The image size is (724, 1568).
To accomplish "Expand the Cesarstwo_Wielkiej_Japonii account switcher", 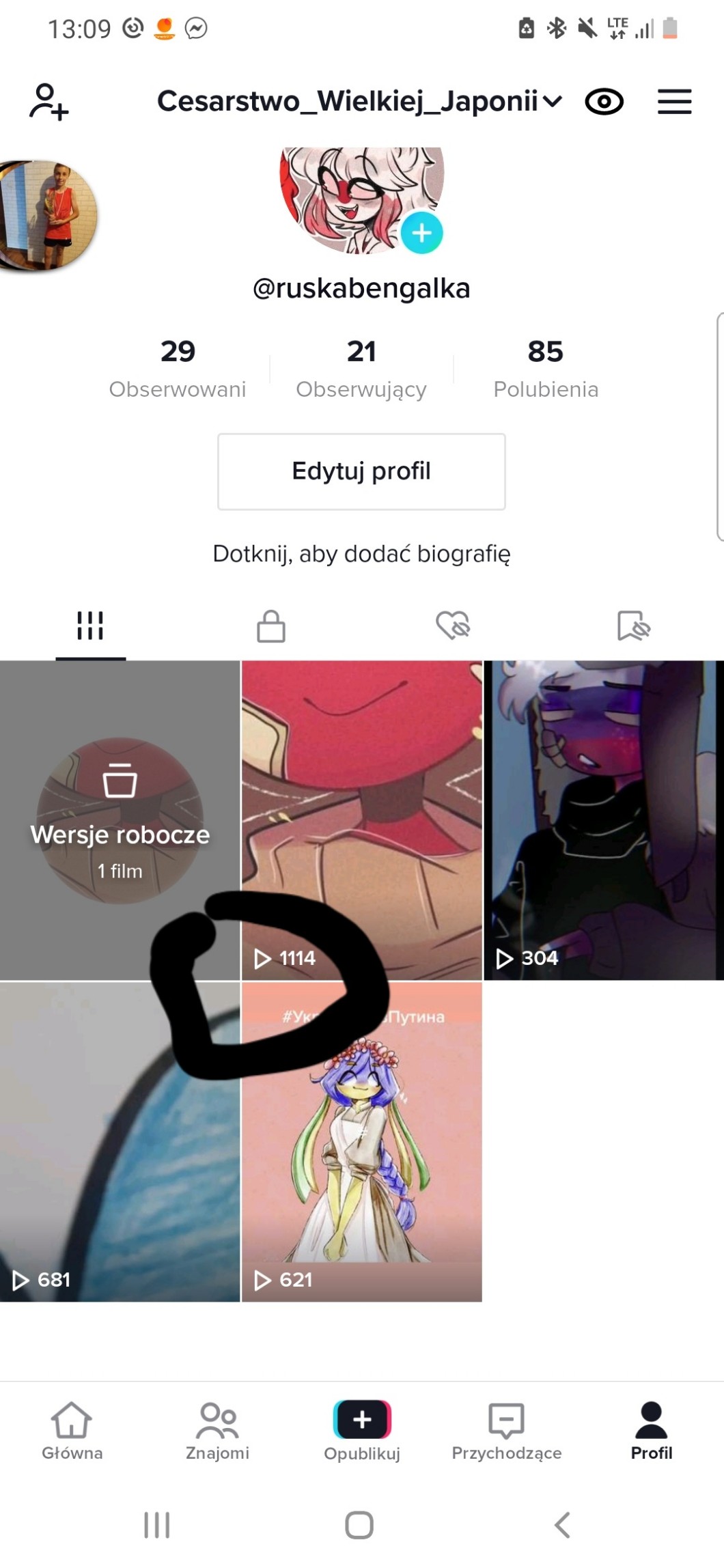I will coord(359,102).
